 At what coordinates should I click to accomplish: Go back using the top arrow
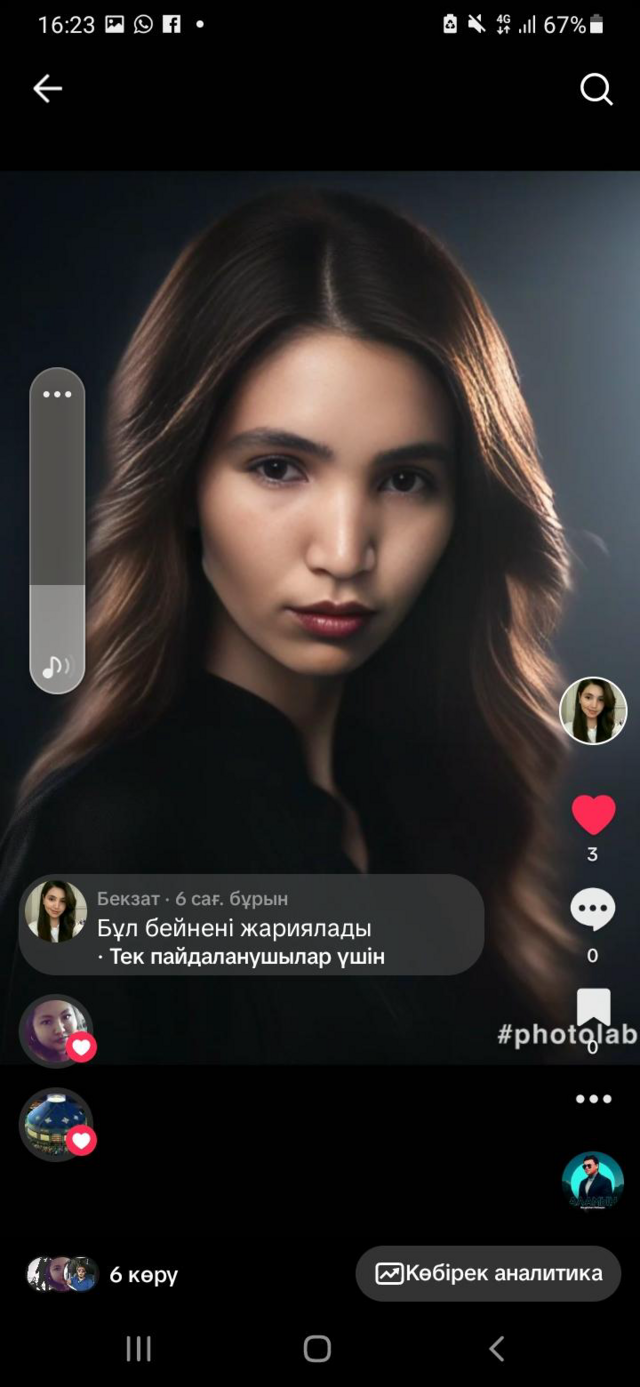coord(47,89)
